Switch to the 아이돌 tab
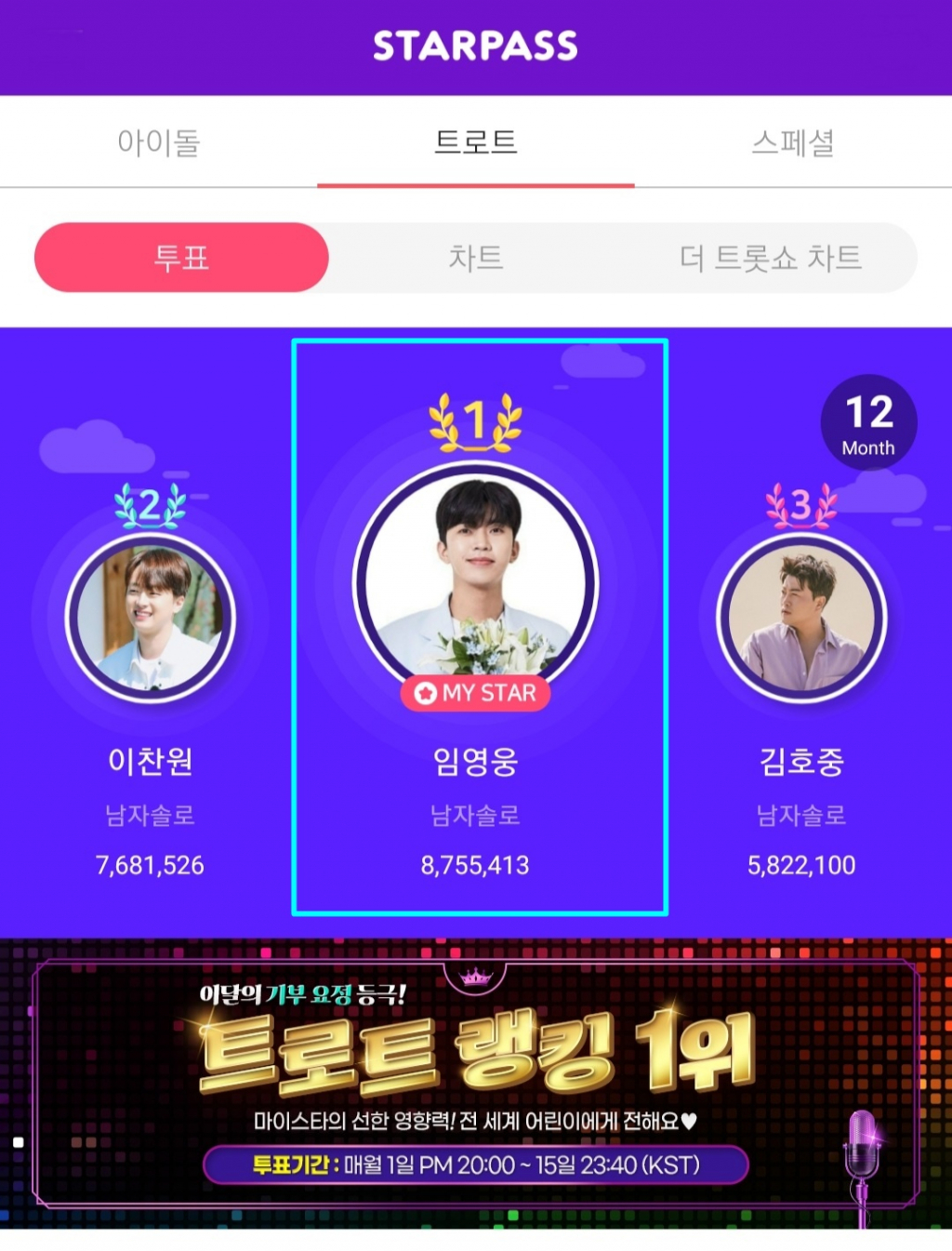This screenshot has height=1251, width=952. click(158, 142)
